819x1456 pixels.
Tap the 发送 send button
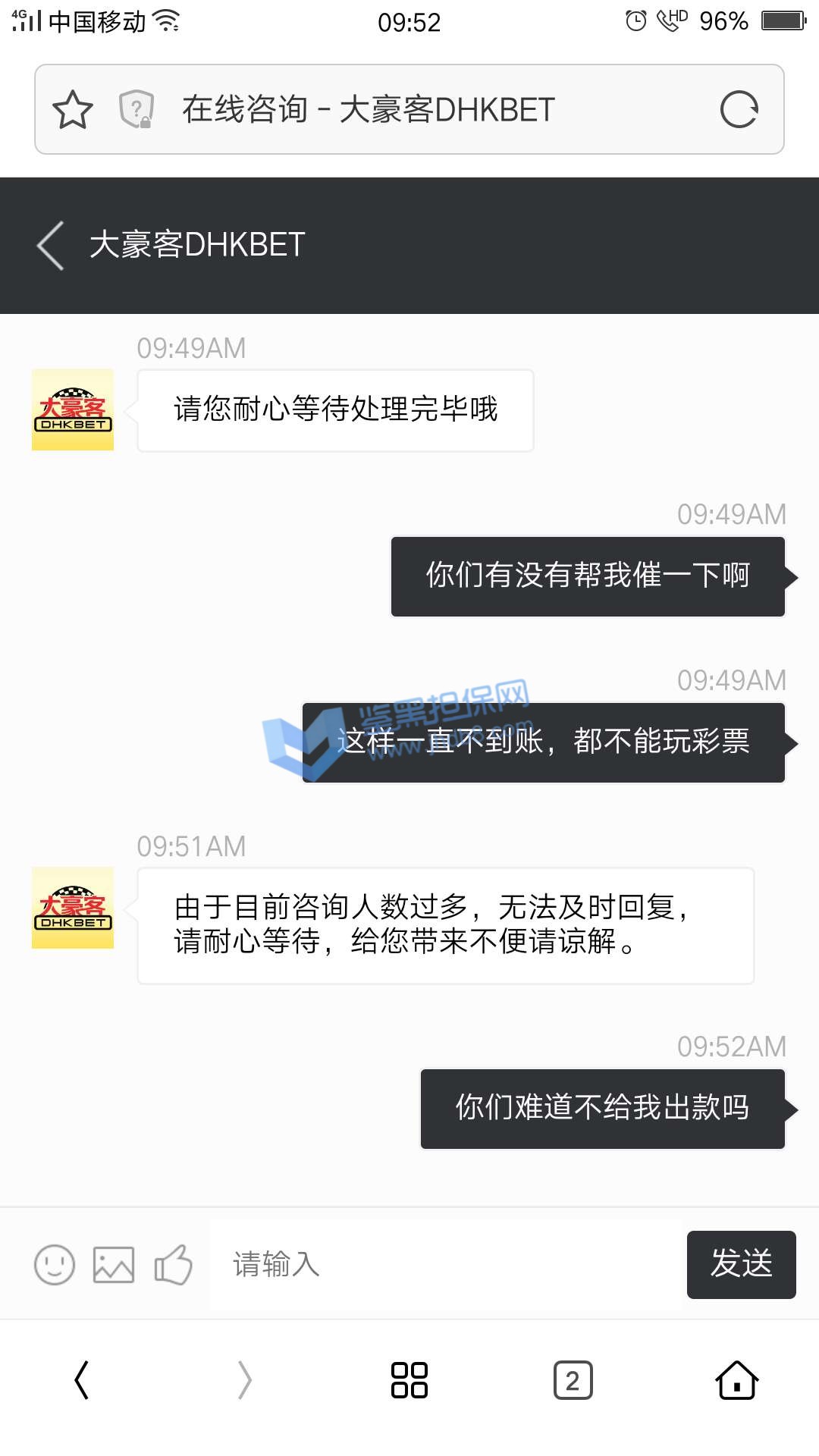pos(741,1265)
